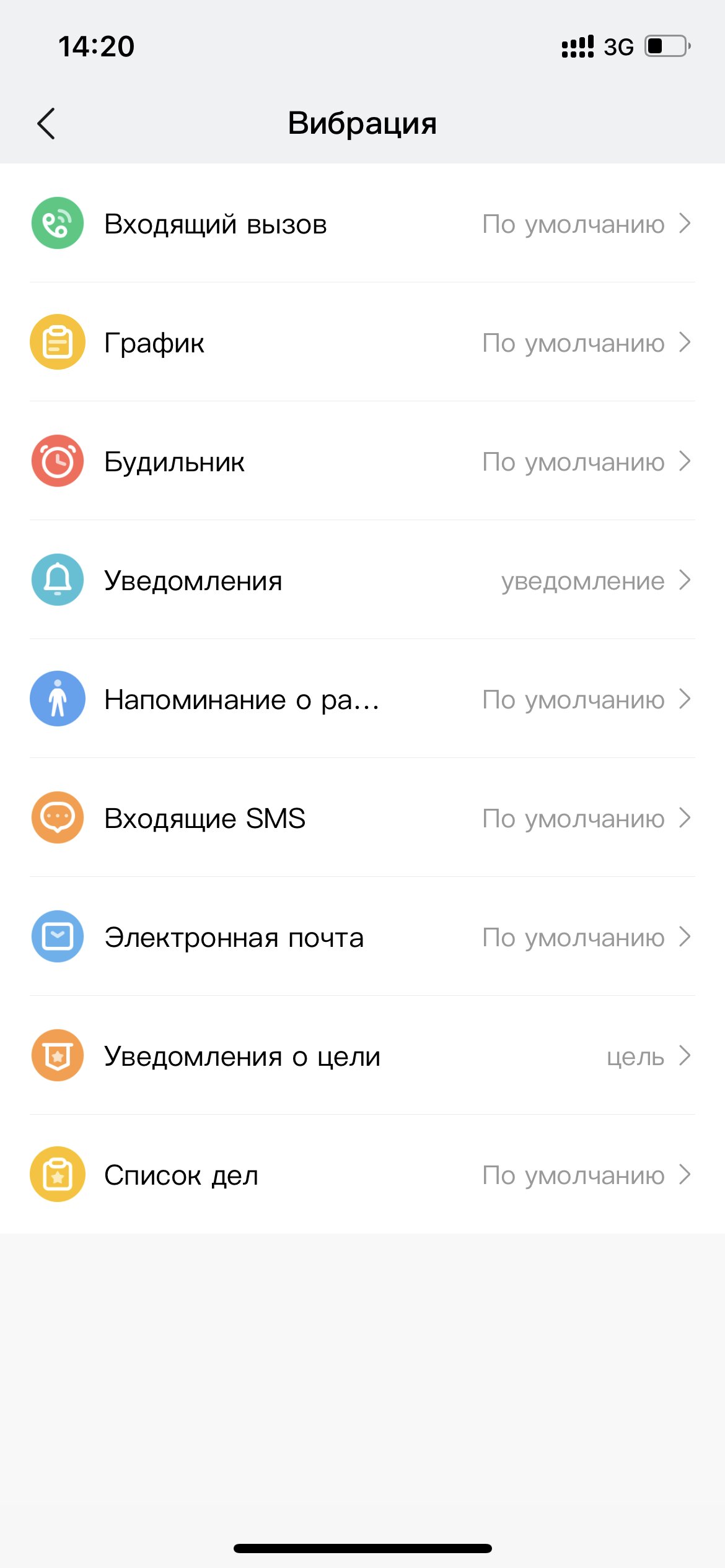
Task: Open Входящие SMS vibration settings
Action: click(x=362, y=817)
